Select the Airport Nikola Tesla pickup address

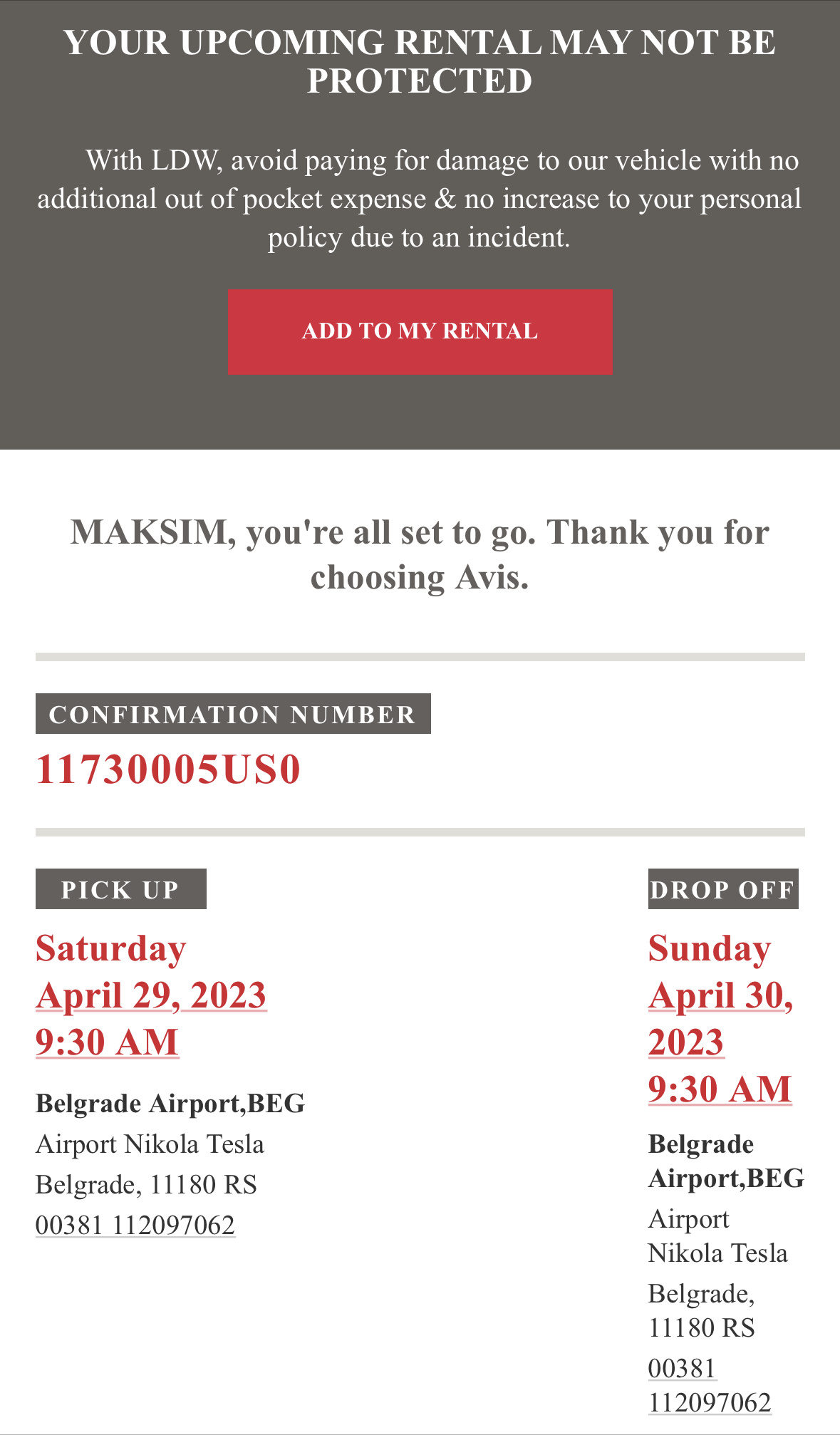click(150, 1143)
